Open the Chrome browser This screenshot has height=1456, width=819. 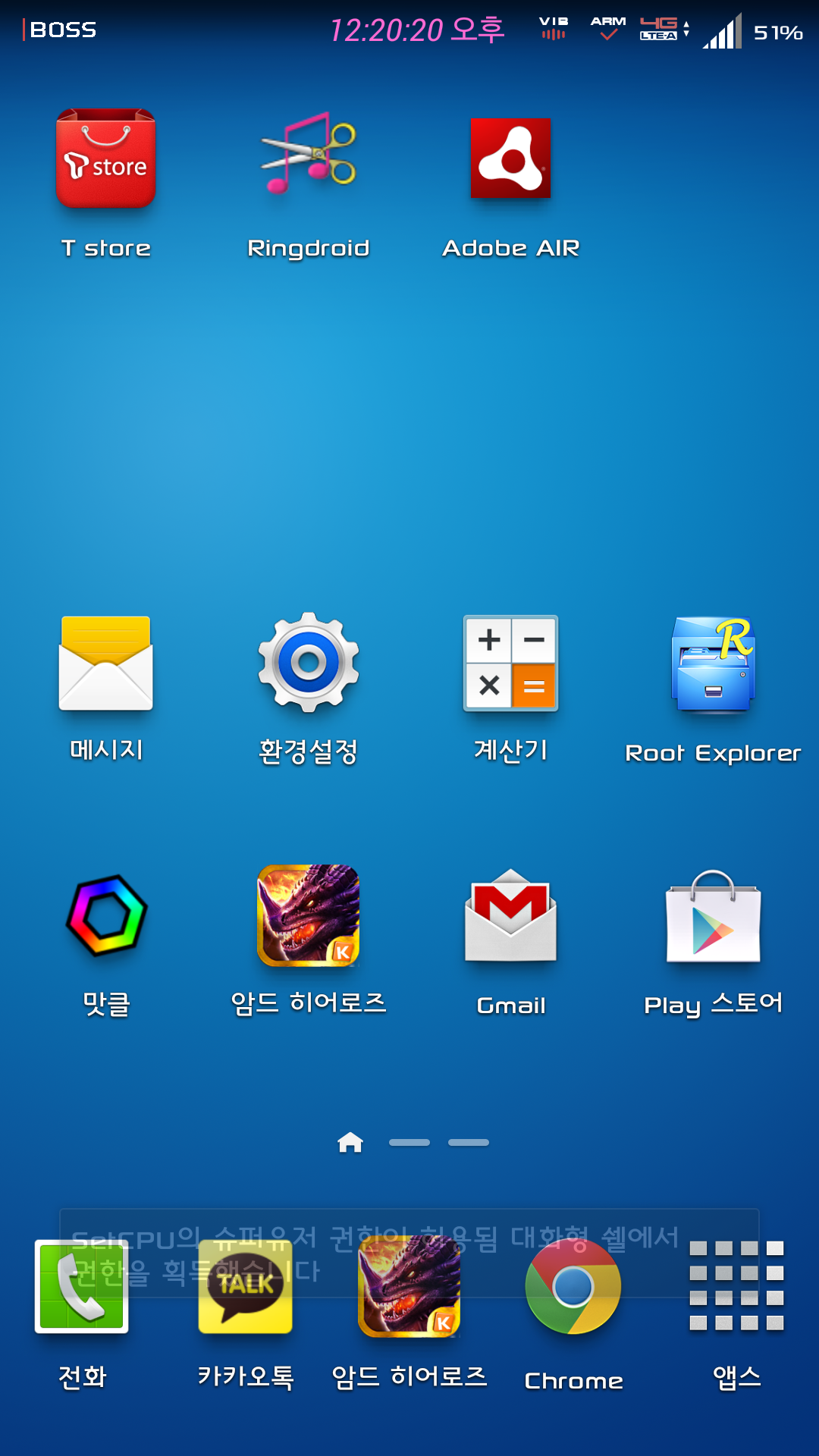coord(573,1287)
